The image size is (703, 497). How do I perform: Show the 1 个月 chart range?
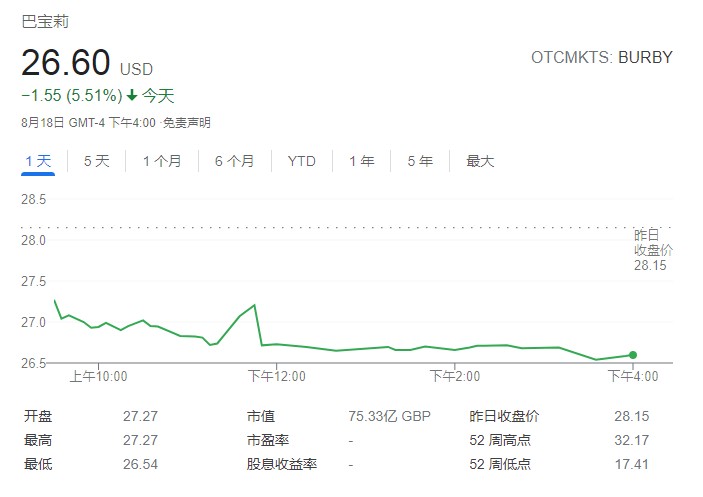tap(162, 161)
